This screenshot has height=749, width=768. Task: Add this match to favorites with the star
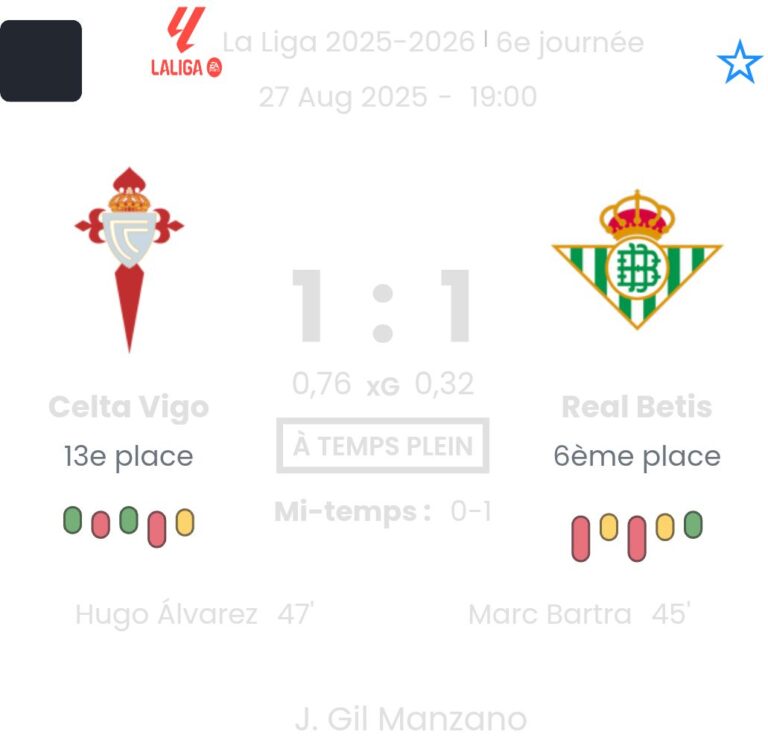coord(739,64)
